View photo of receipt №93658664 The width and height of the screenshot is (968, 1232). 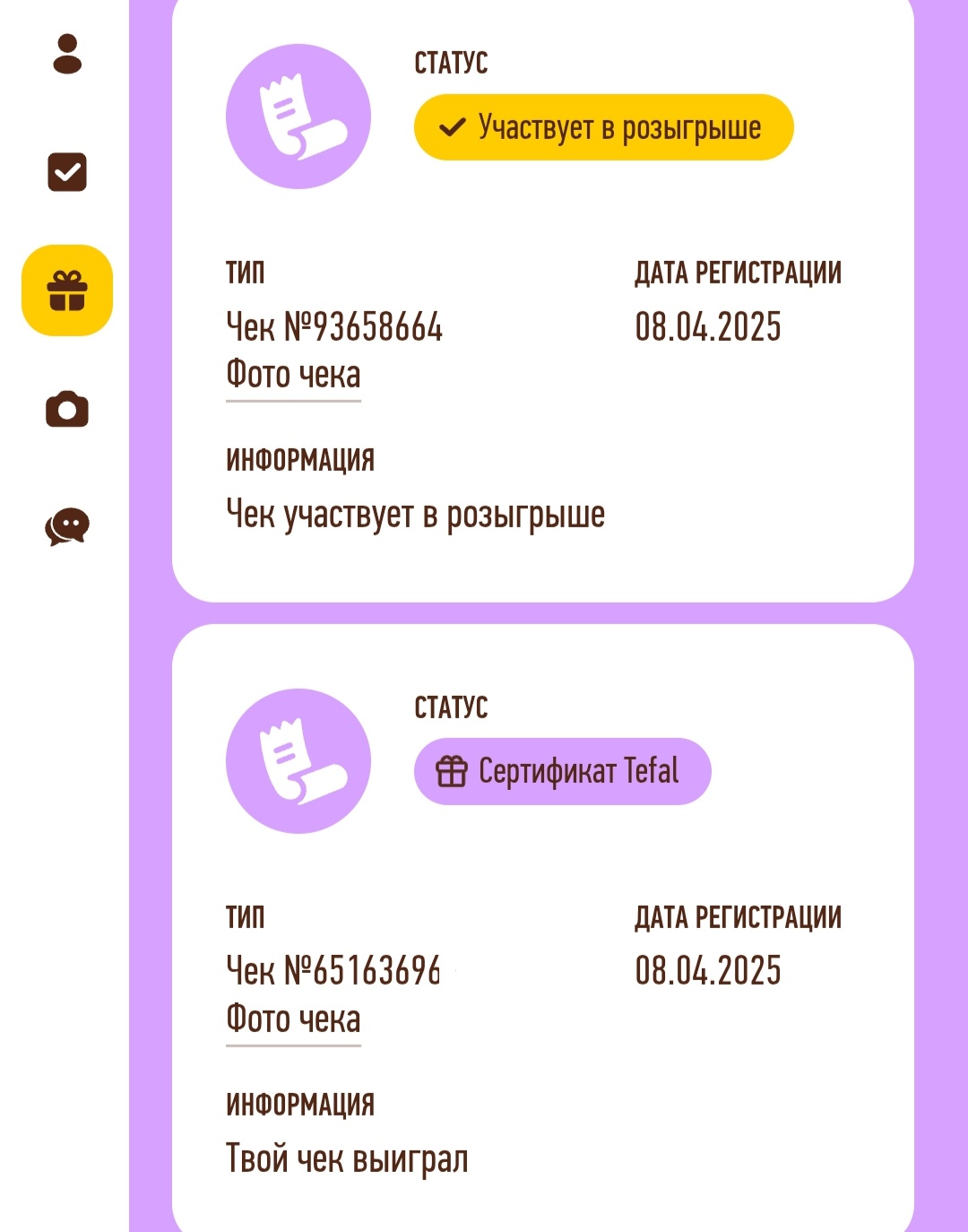293,375
